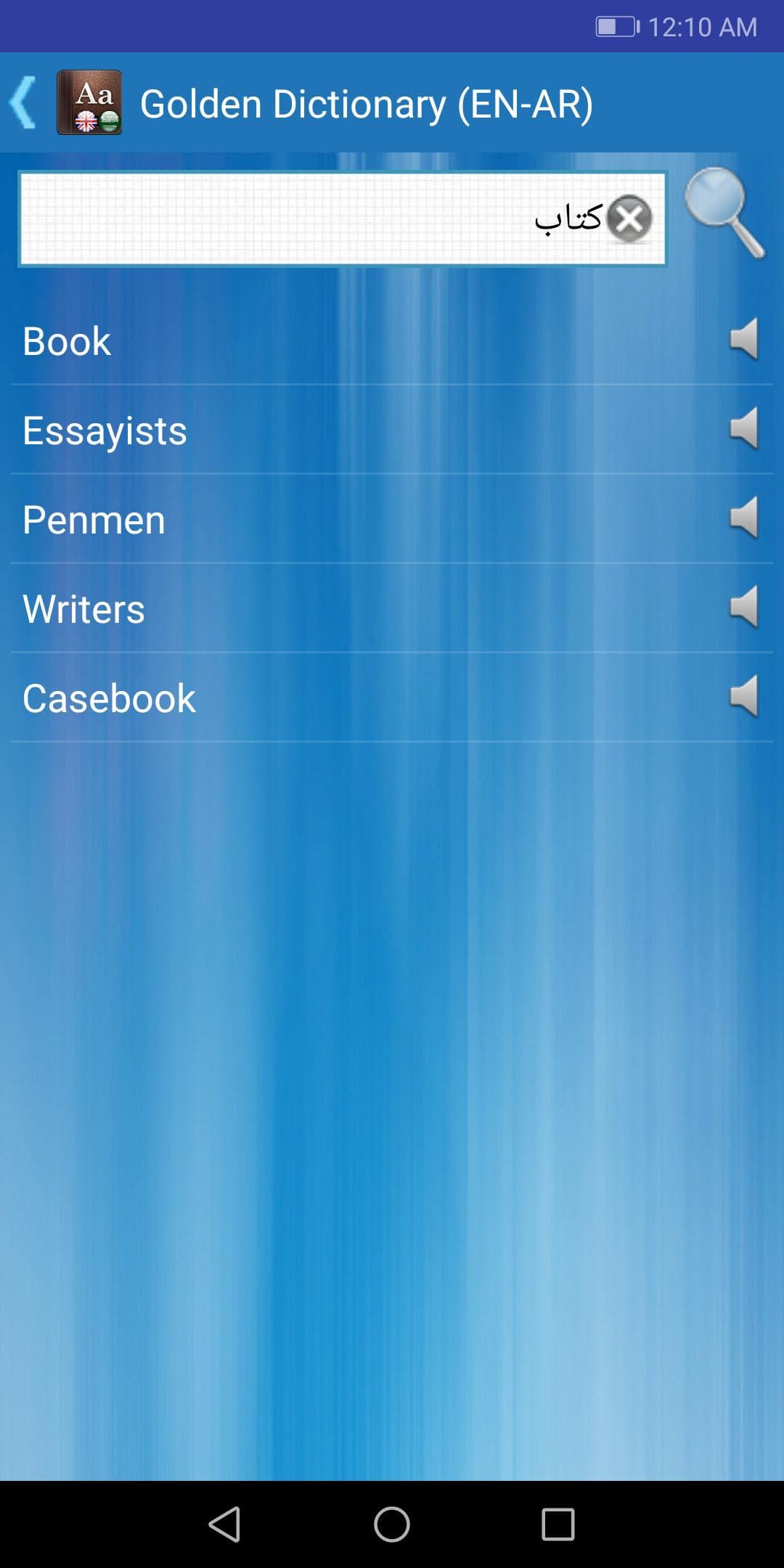The image size is (784, 1568).
Task: Open the Writers translation entry
Action: pos(290,609)
